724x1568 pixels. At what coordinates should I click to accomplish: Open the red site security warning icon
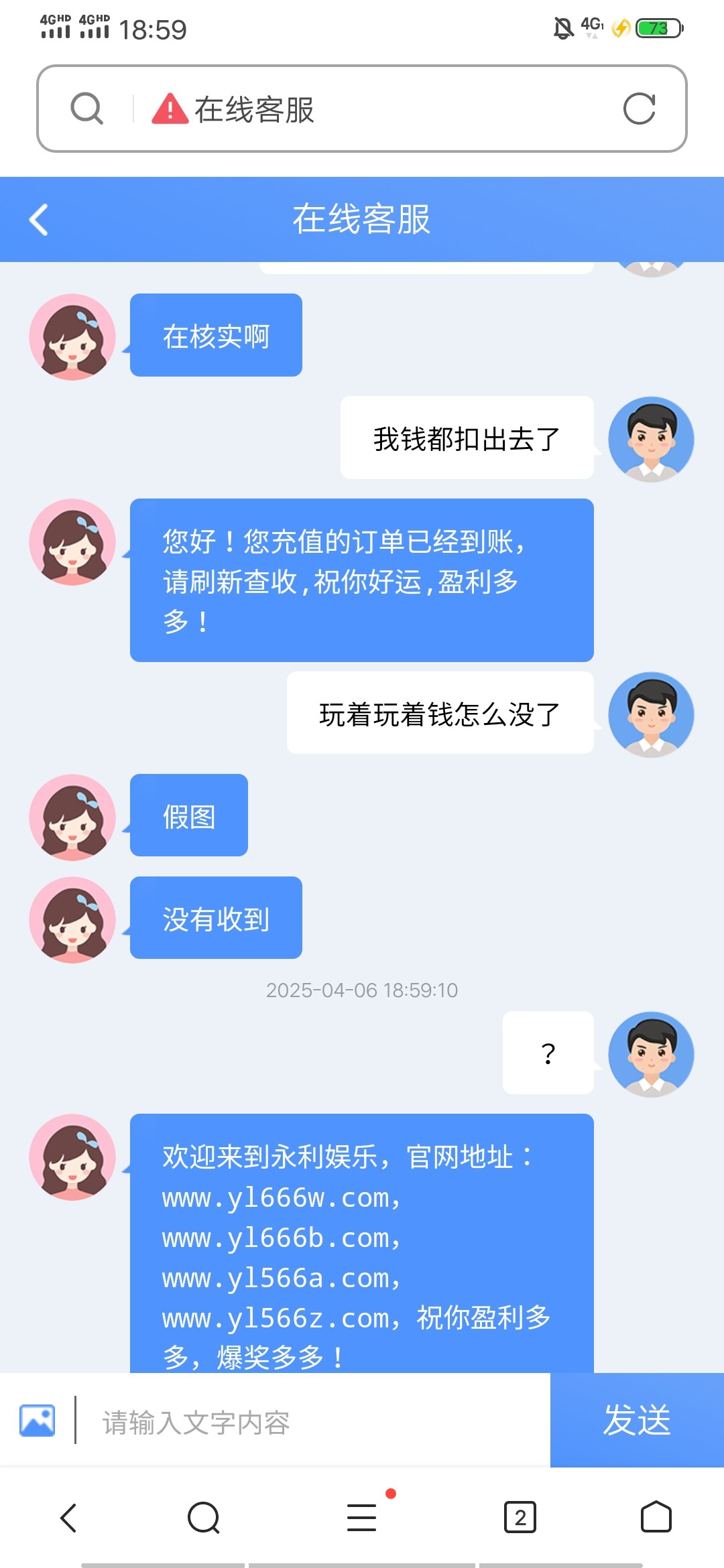point(170,109)
